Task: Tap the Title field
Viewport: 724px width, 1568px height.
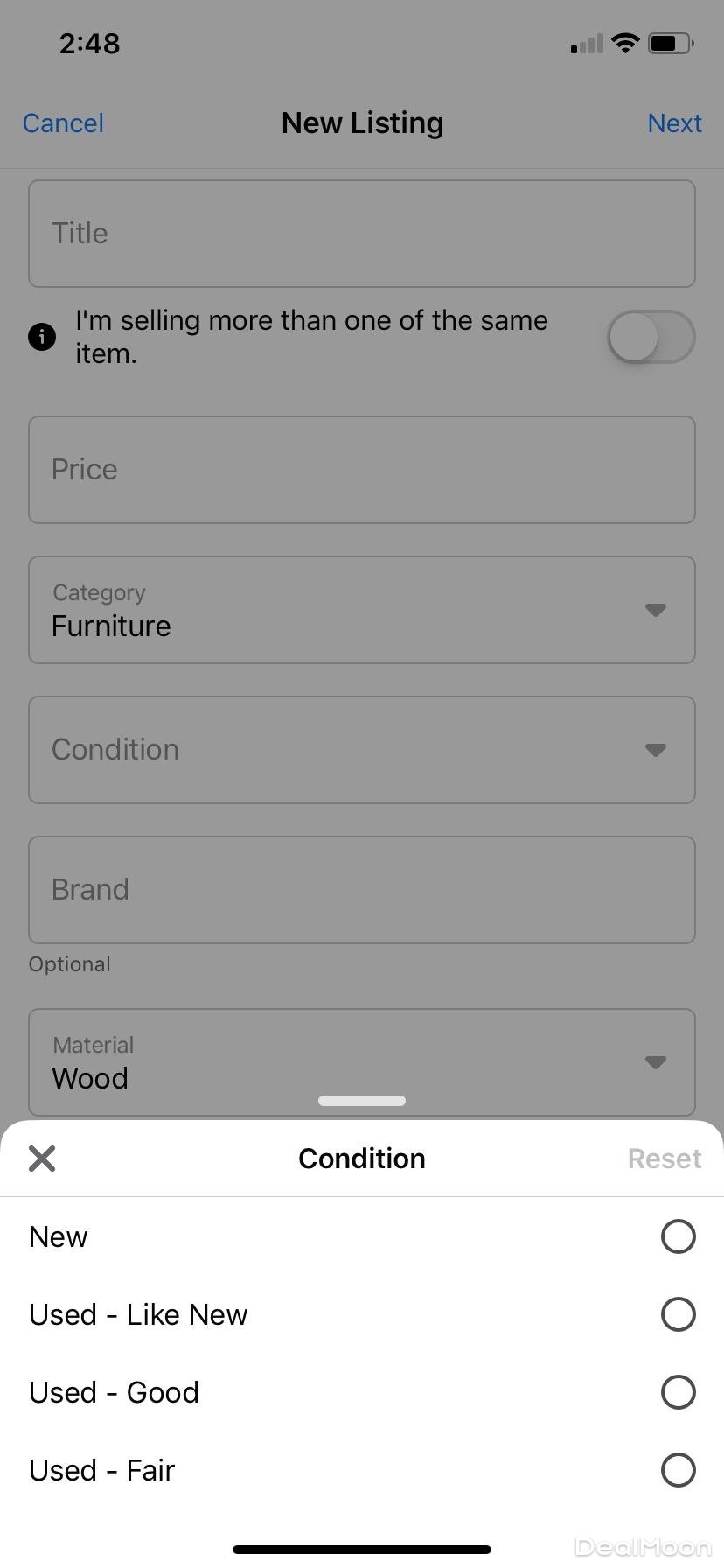Action: 362,234
